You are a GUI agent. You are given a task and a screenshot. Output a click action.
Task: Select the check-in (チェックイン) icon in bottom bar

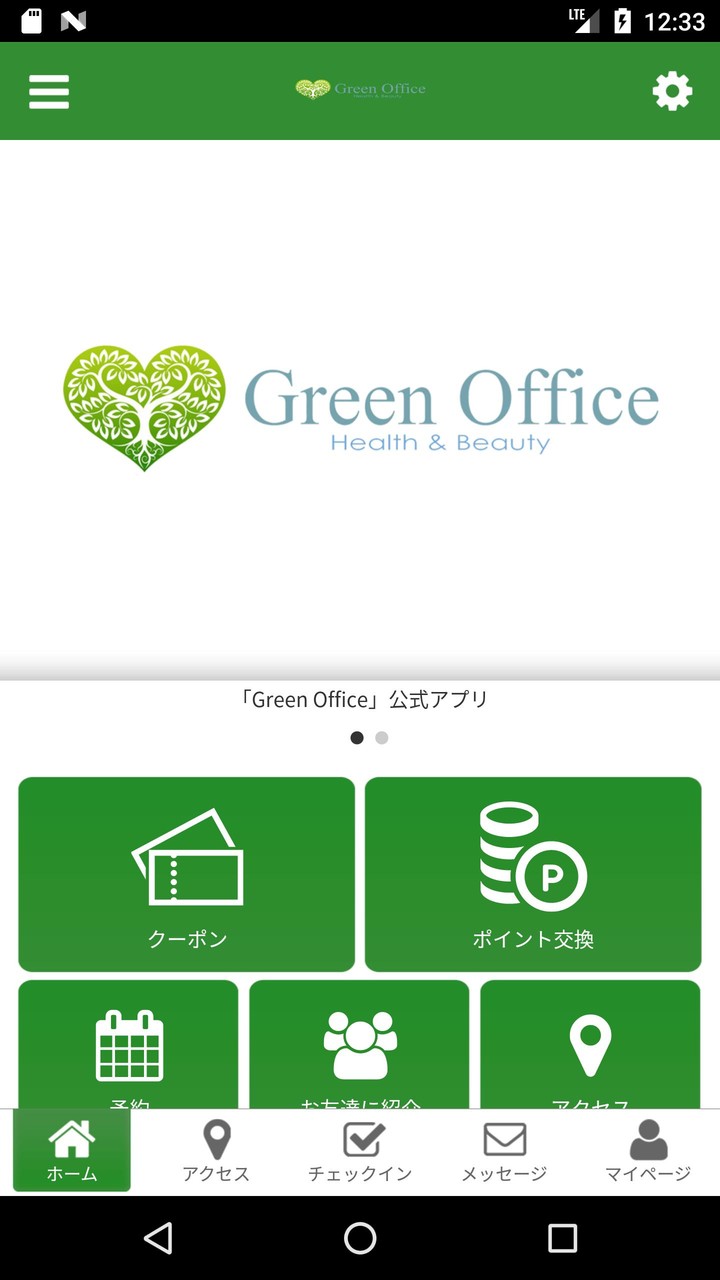360,1148
